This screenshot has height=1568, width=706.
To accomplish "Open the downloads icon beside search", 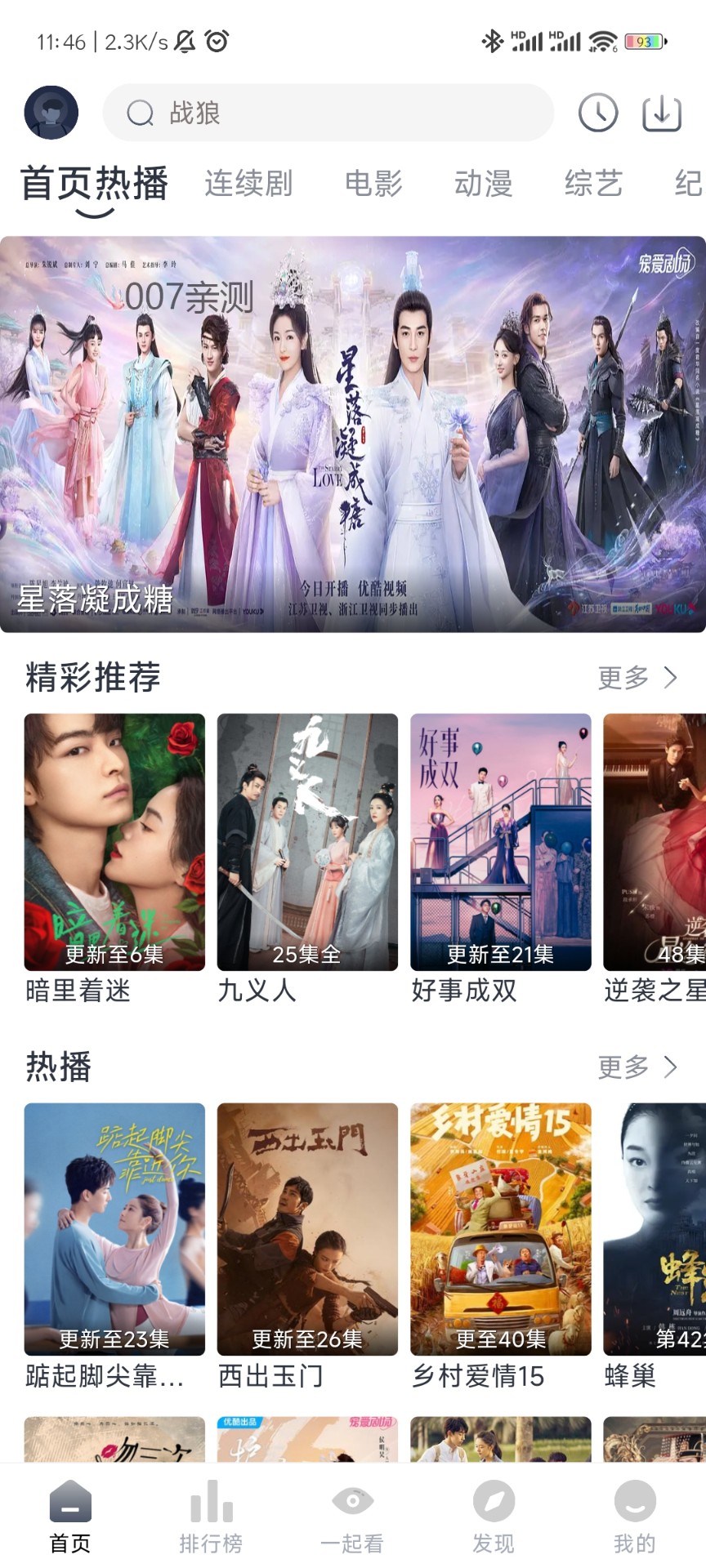I will point(660,112).
